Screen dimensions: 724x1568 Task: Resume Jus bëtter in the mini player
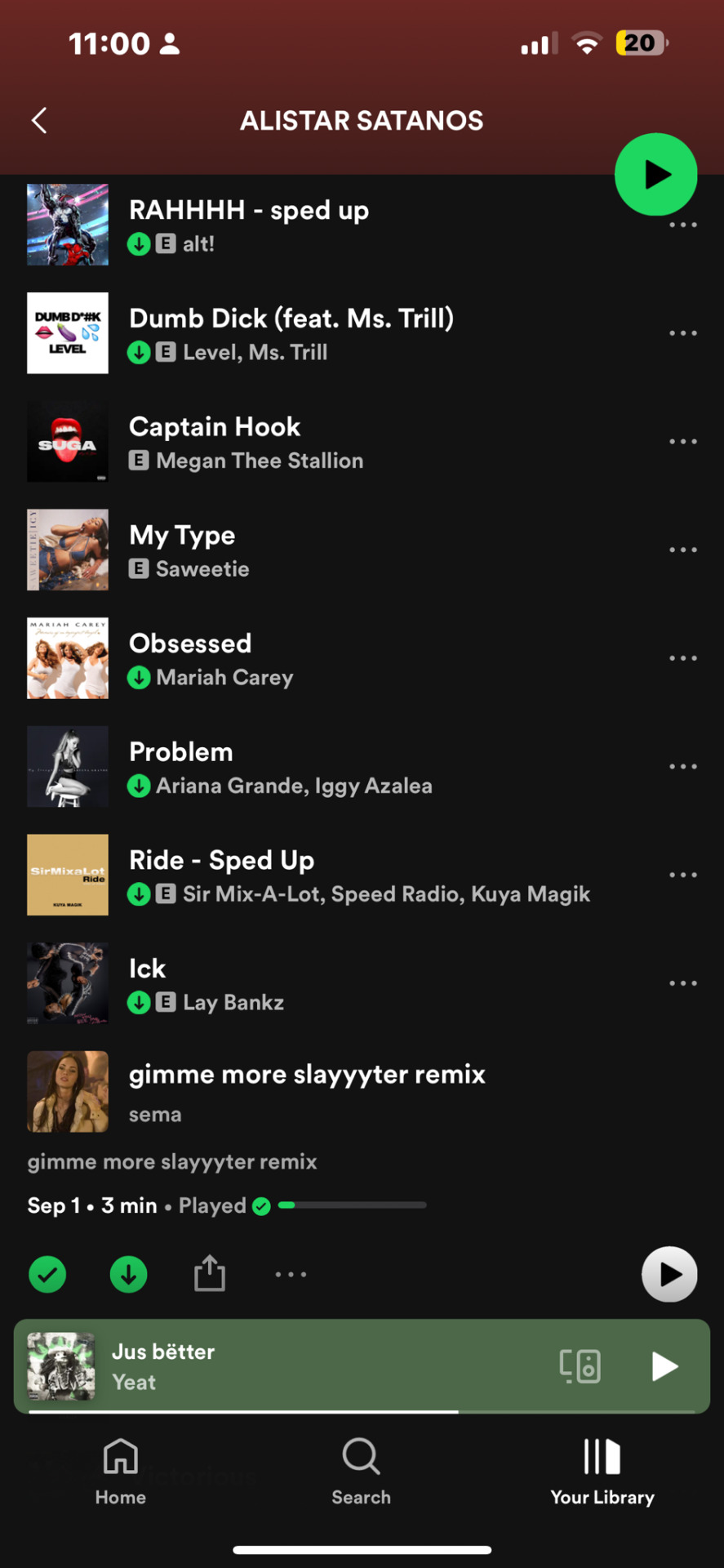coord(664,1366)
